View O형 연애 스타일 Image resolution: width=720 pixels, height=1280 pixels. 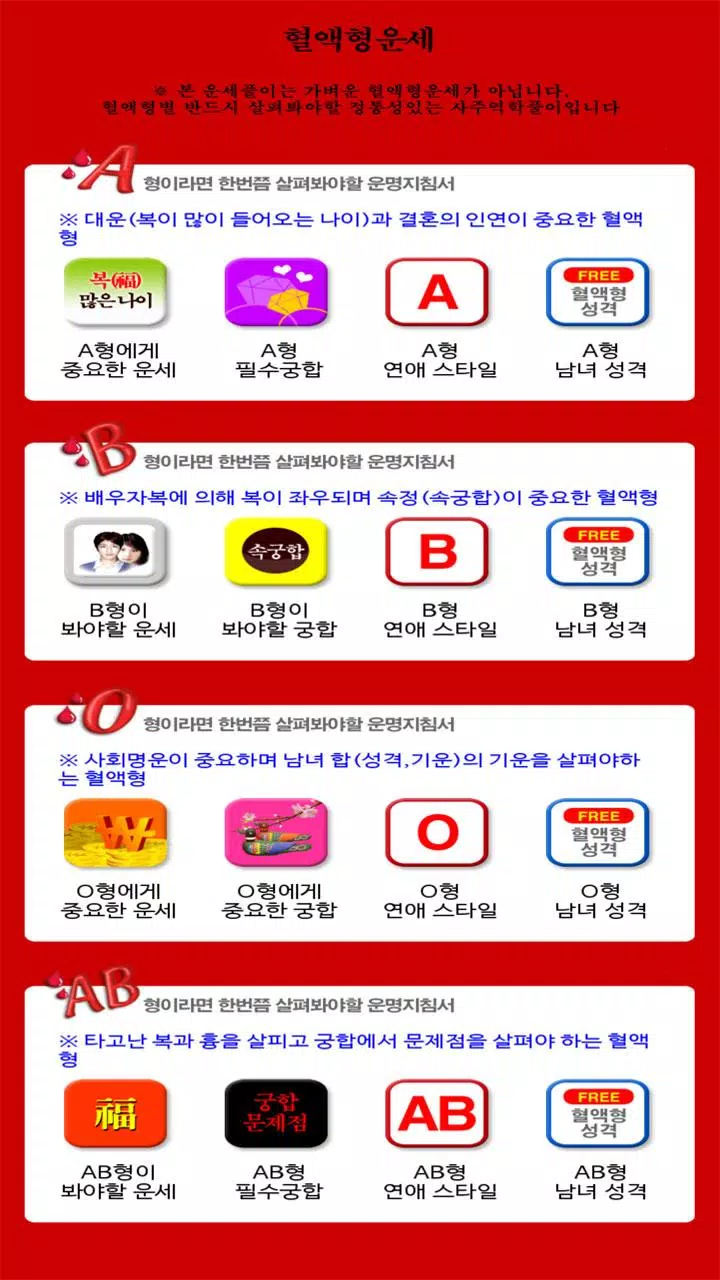click(x=437, y=833)
